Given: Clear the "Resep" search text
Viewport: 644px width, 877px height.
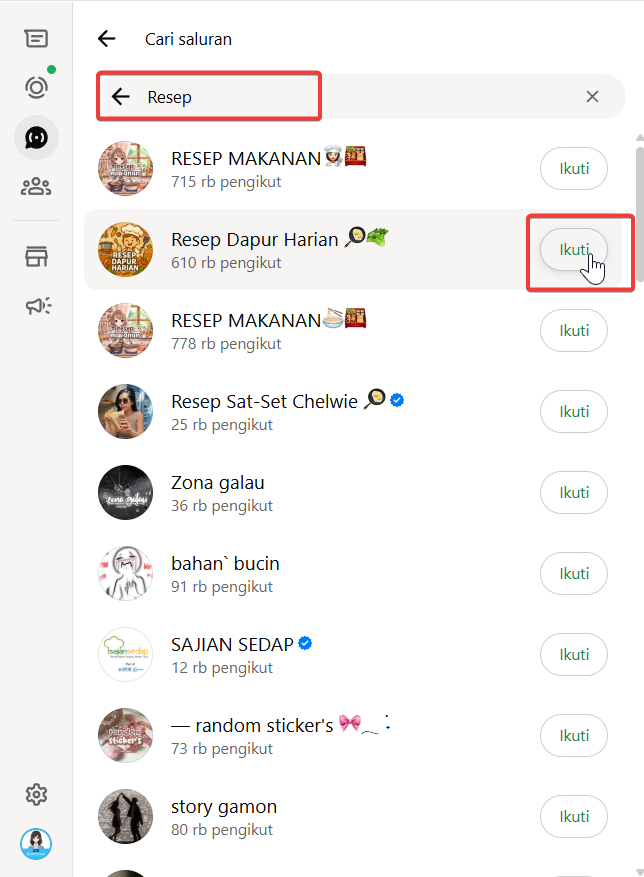Looking at the screenshot, I should (592, 97).
